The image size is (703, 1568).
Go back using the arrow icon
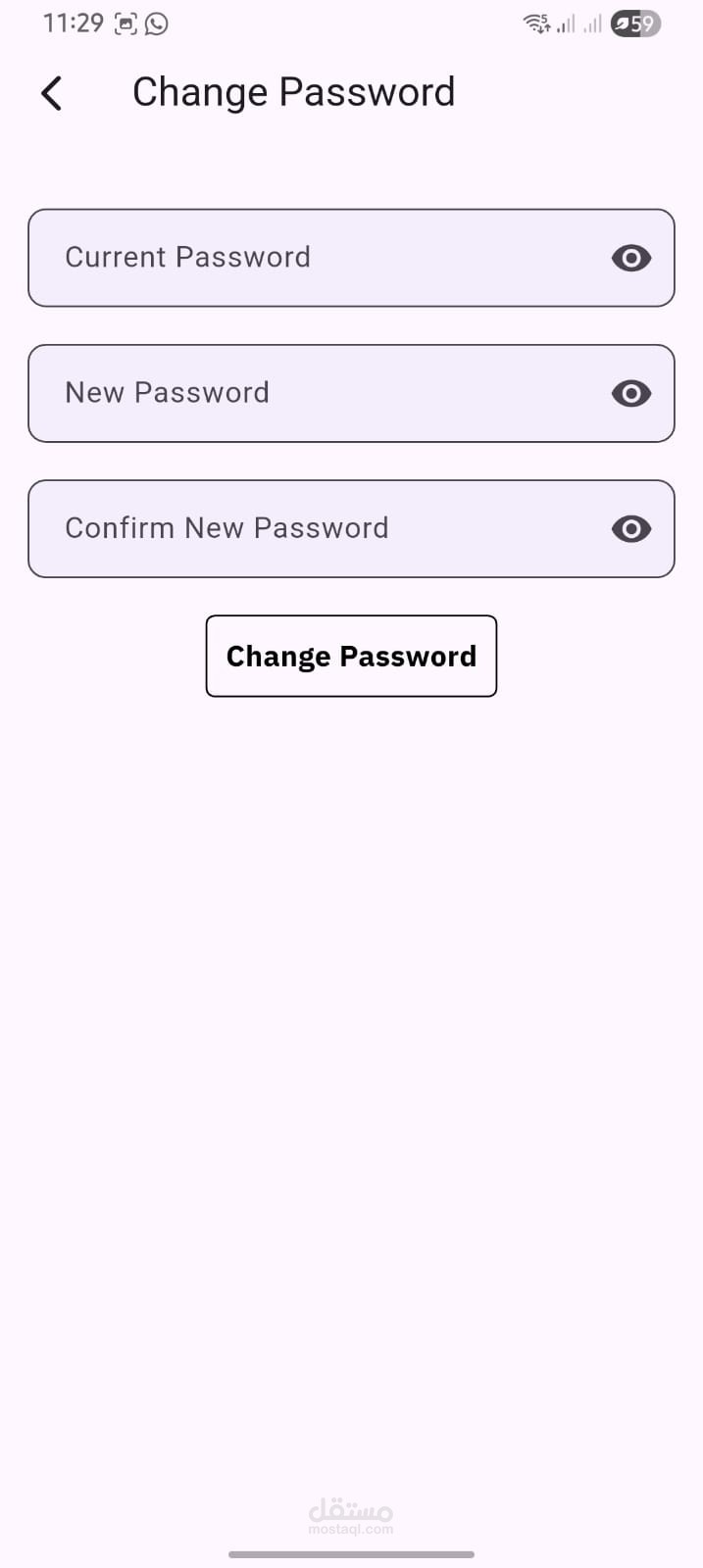click(52, 94)
